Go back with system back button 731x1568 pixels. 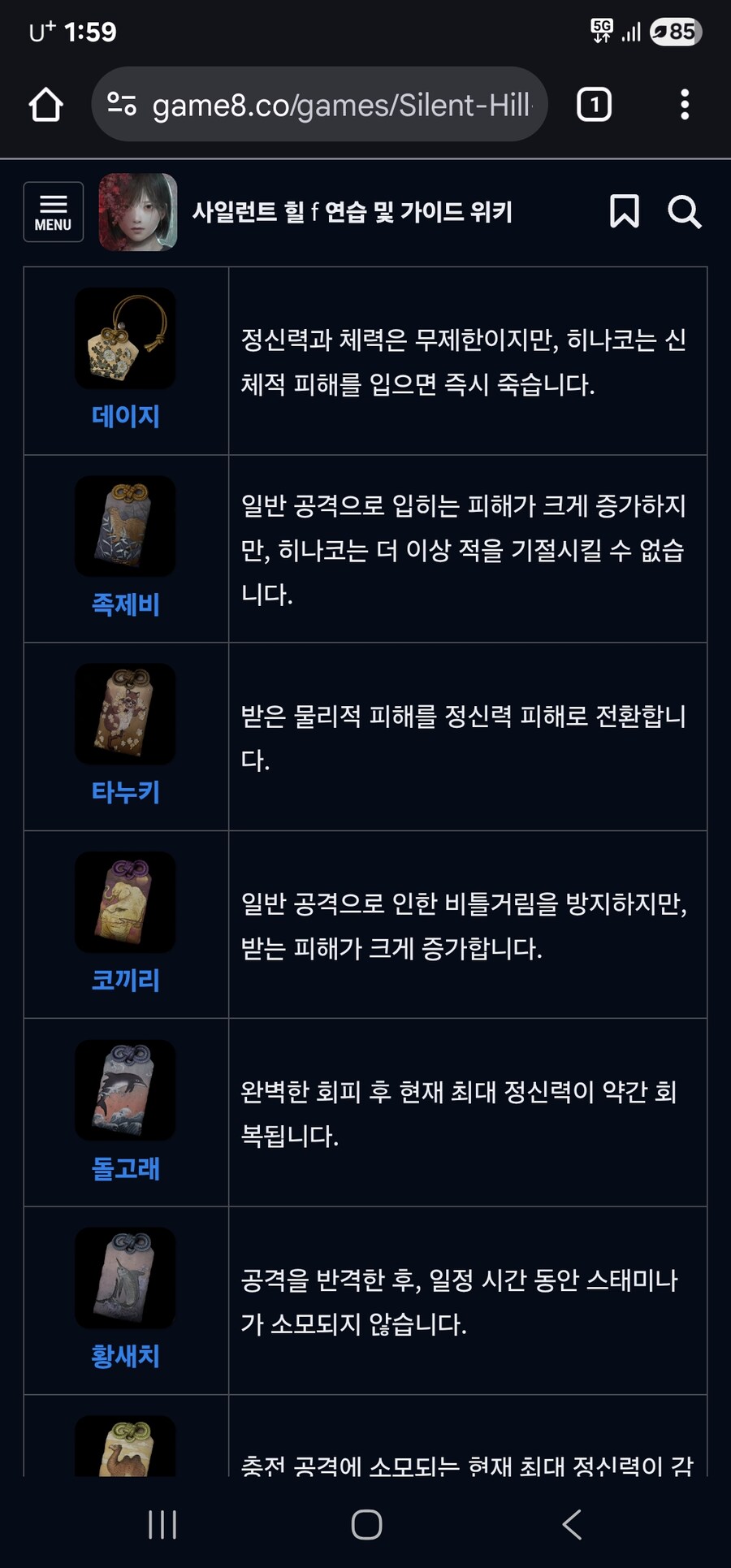coord(572,1524)
